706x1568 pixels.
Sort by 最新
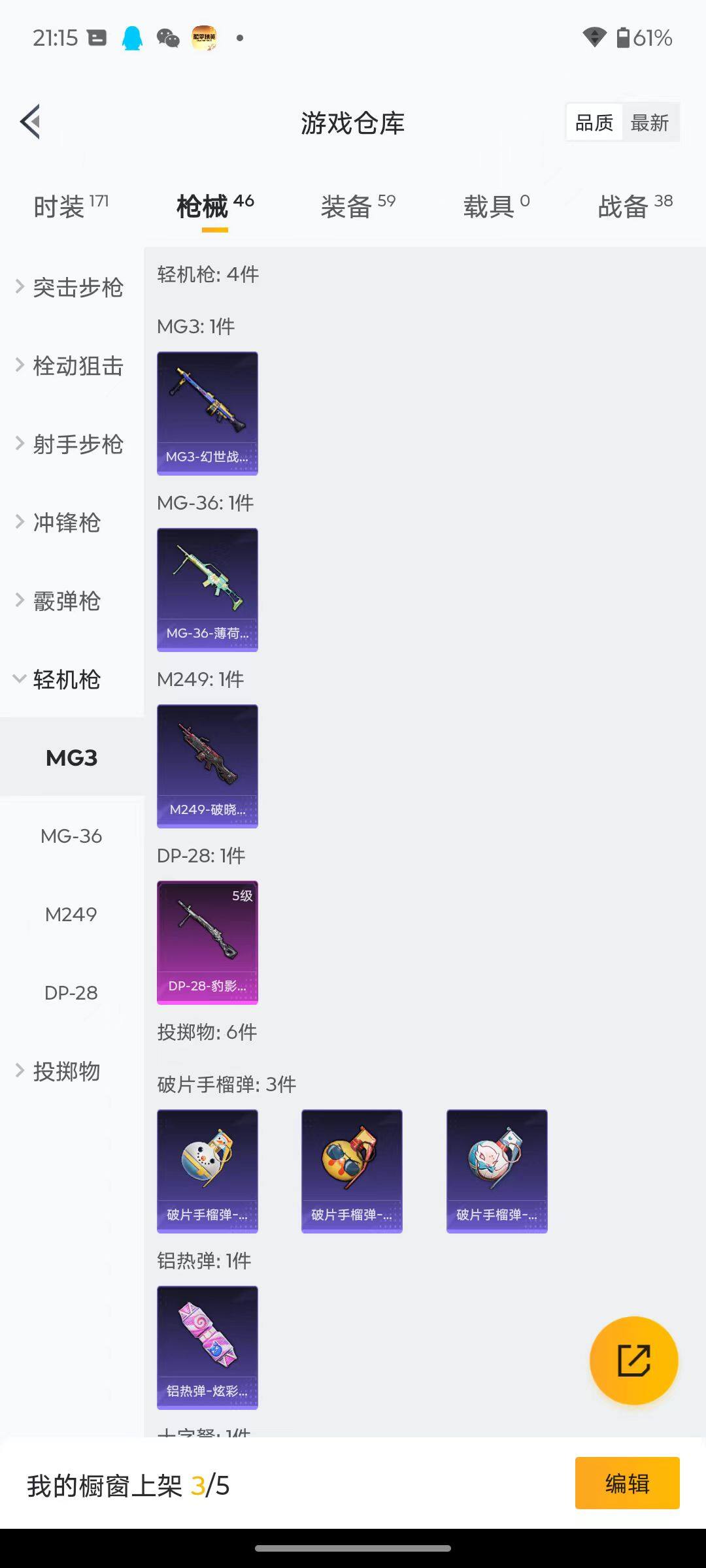649,122
